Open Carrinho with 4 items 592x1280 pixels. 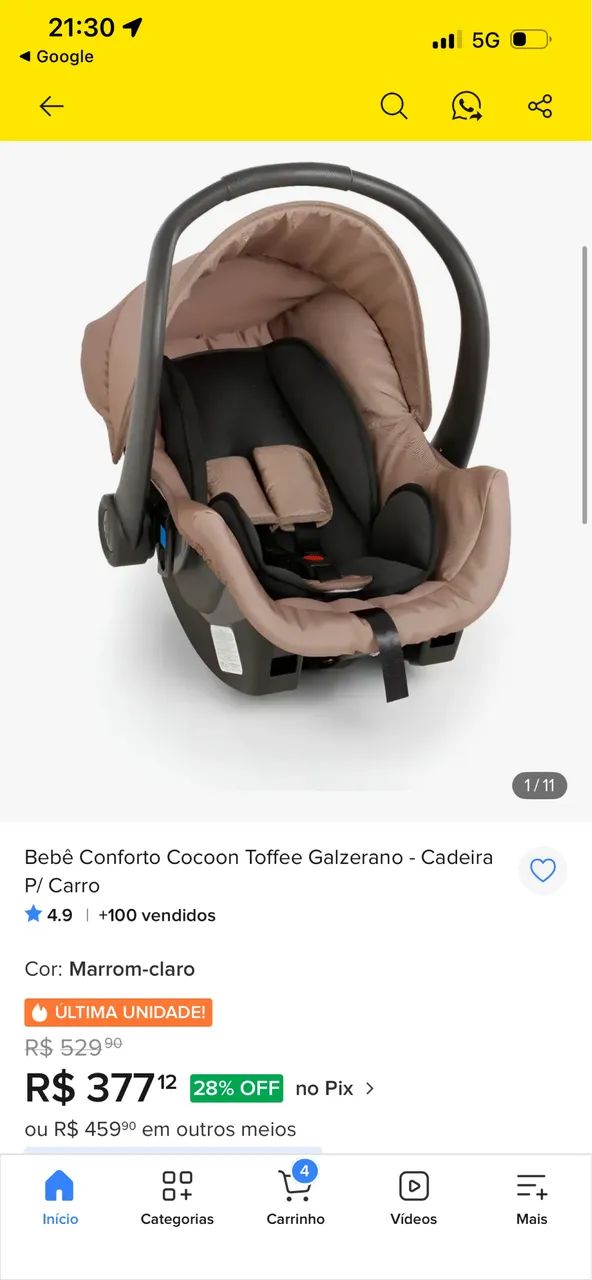tap(296, 1198)
